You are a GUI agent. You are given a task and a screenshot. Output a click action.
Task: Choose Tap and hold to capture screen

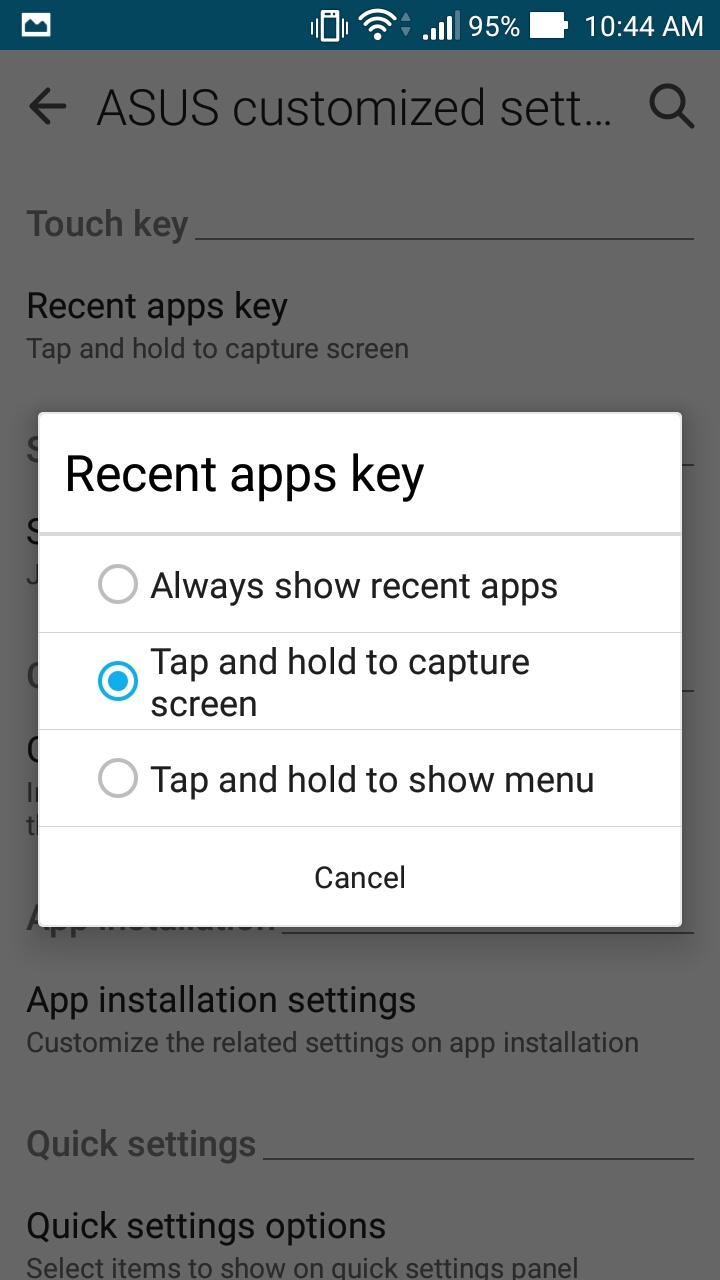pyautogui.click(x=360, y=682)
